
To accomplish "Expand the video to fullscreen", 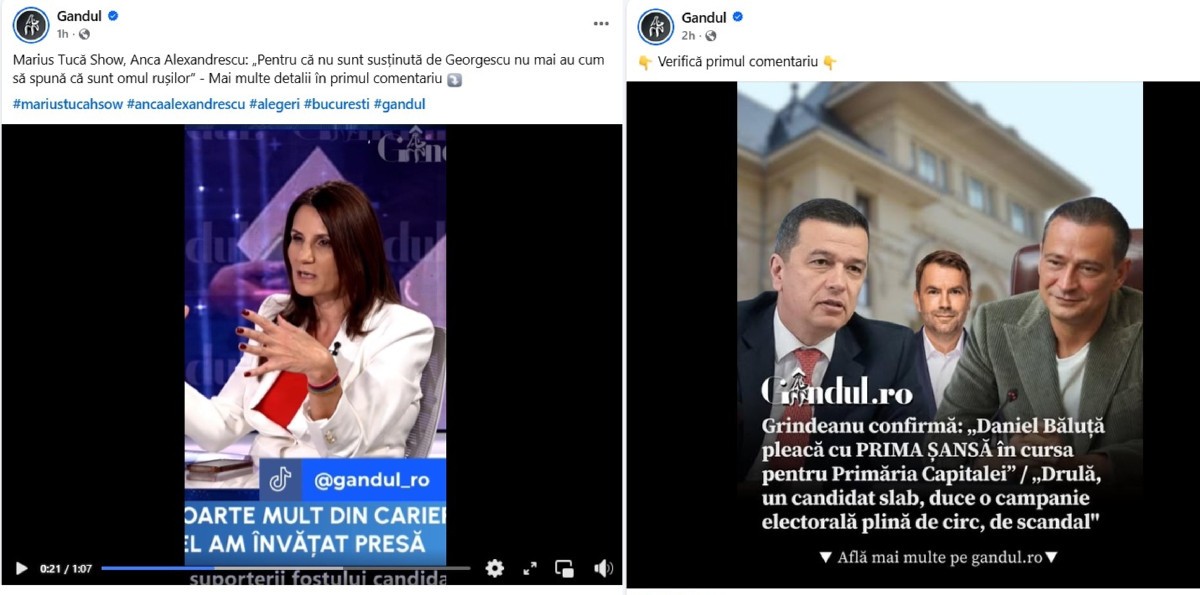I will pyautogui.click(x=530, y=568).
